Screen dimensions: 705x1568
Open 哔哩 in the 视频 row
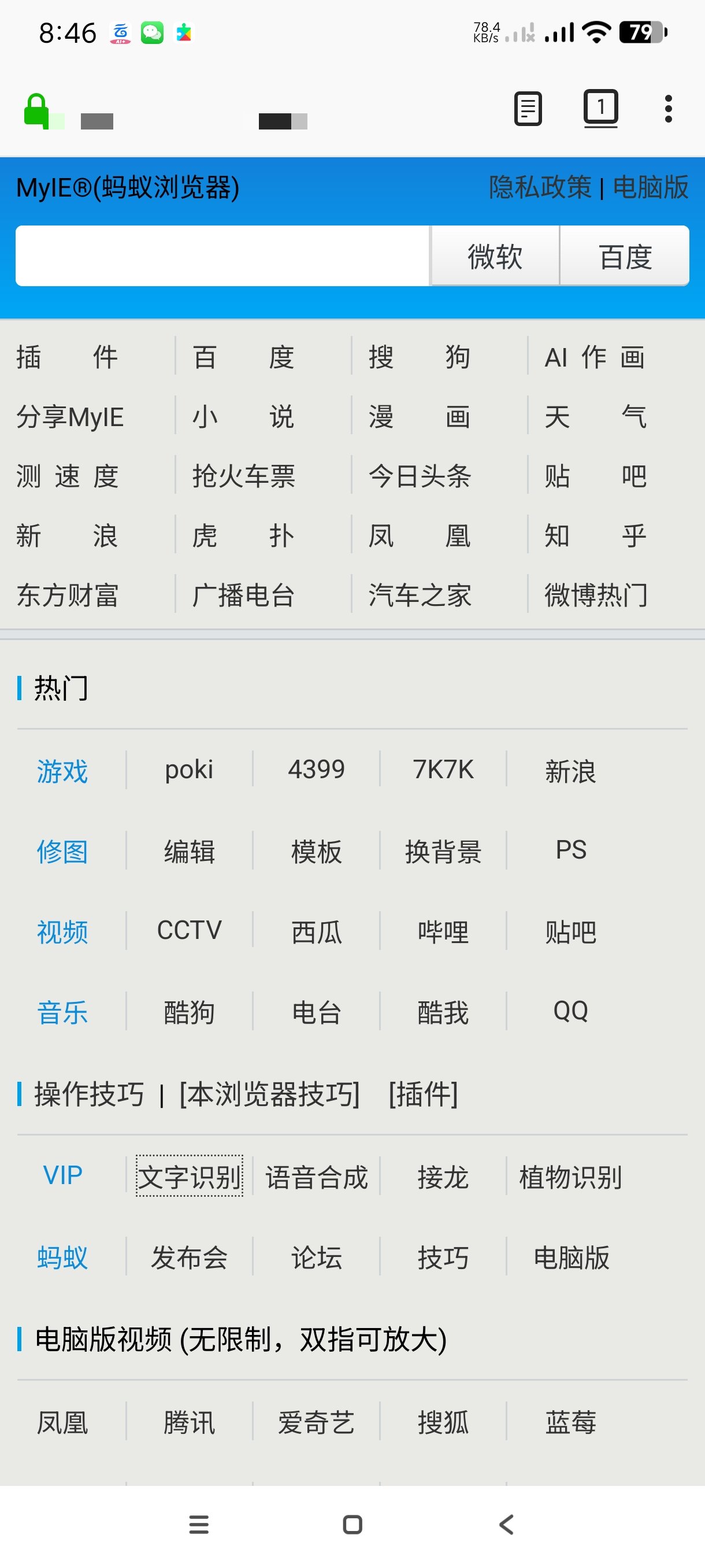point(443,931)
